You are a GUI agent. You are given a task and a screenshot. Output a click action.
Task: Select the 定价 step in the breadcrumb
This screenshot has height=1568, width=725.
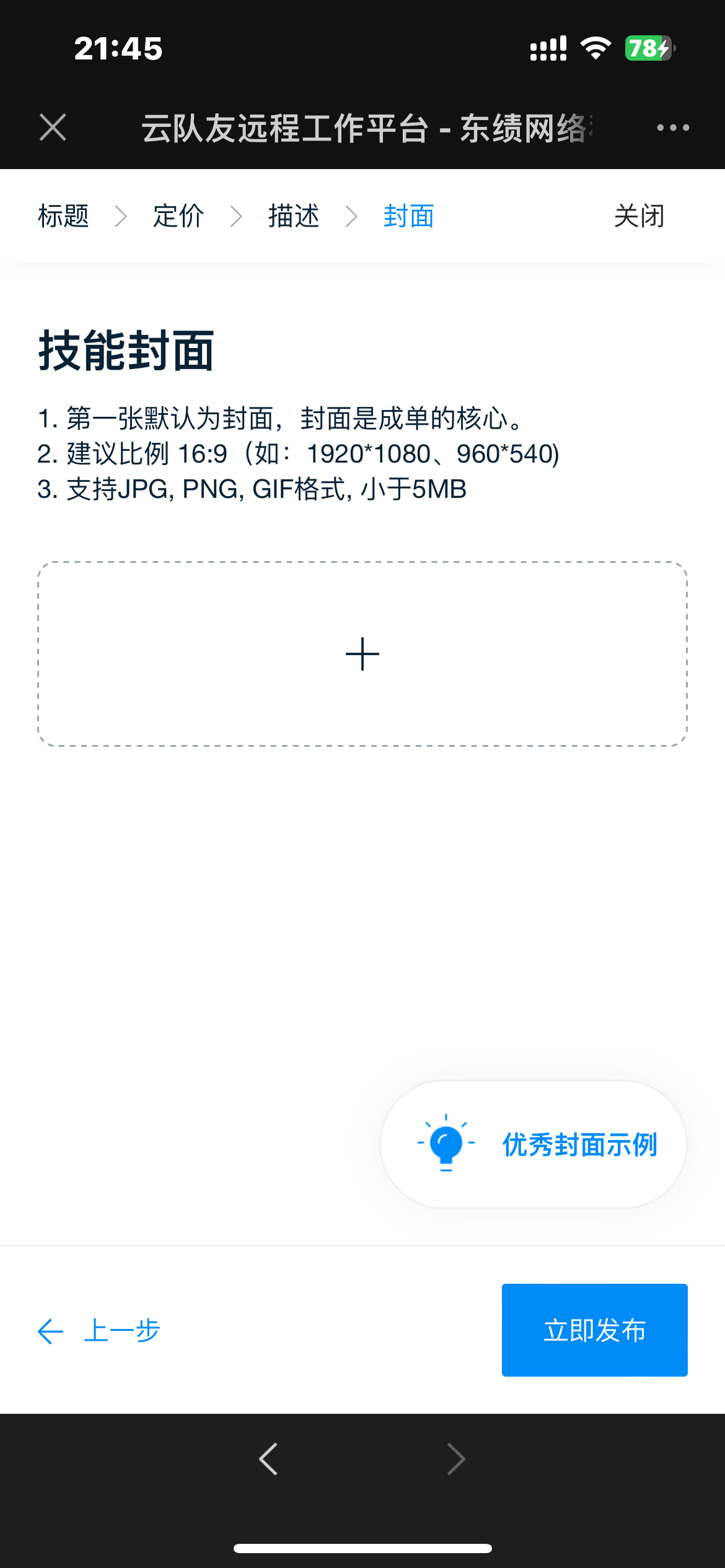coord(178,216)
